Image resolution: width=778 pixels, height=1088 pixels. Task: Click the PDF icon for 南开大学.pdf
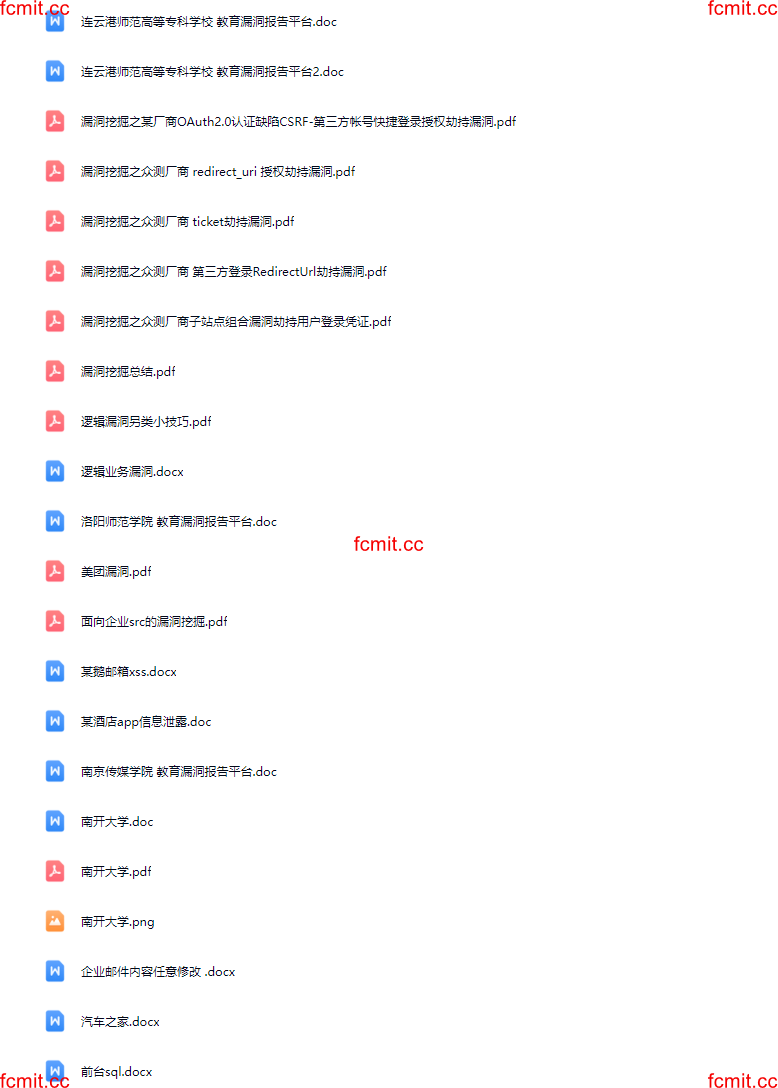[54, 871]
